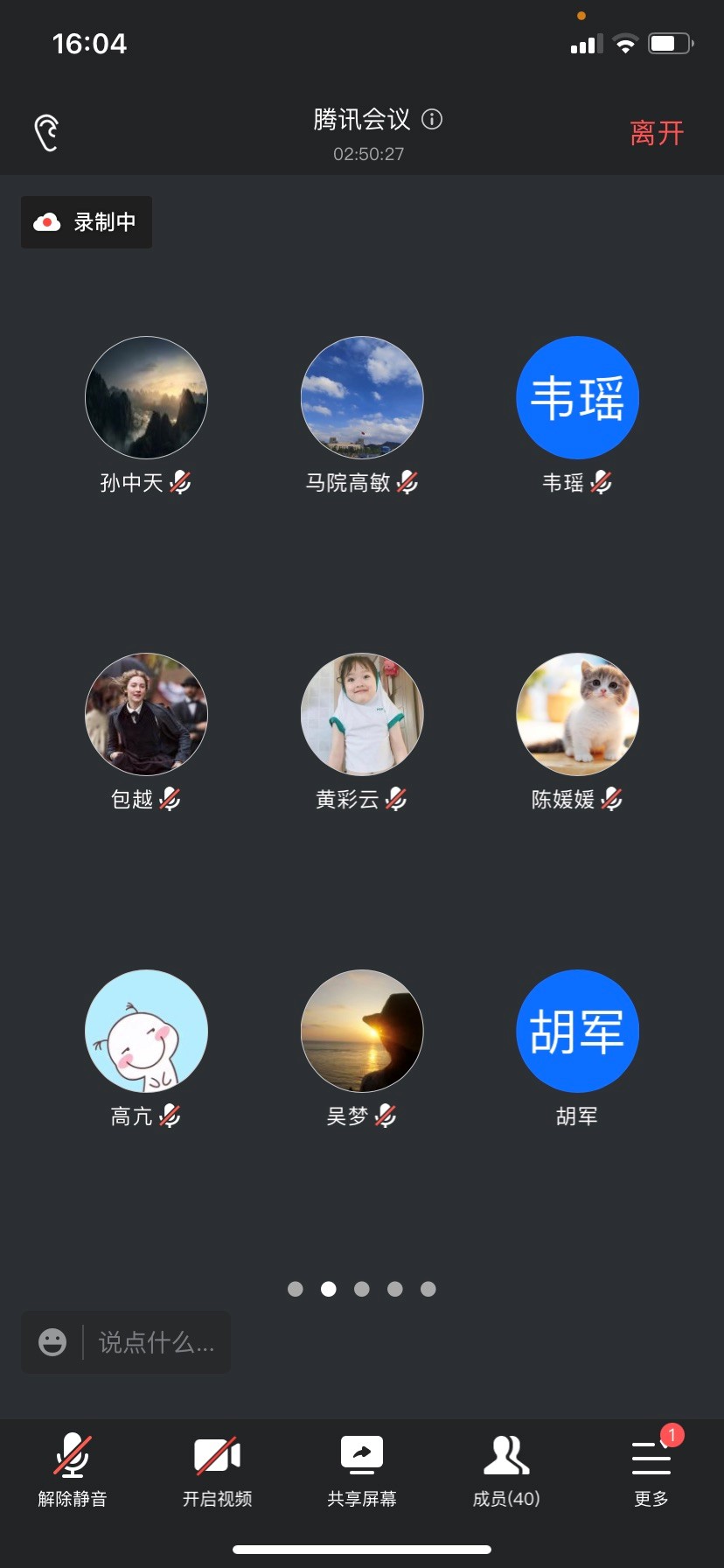Select participant 黄彩云's avatar
This screenshot has width=724, height=1568.
(x=362, y=715)
